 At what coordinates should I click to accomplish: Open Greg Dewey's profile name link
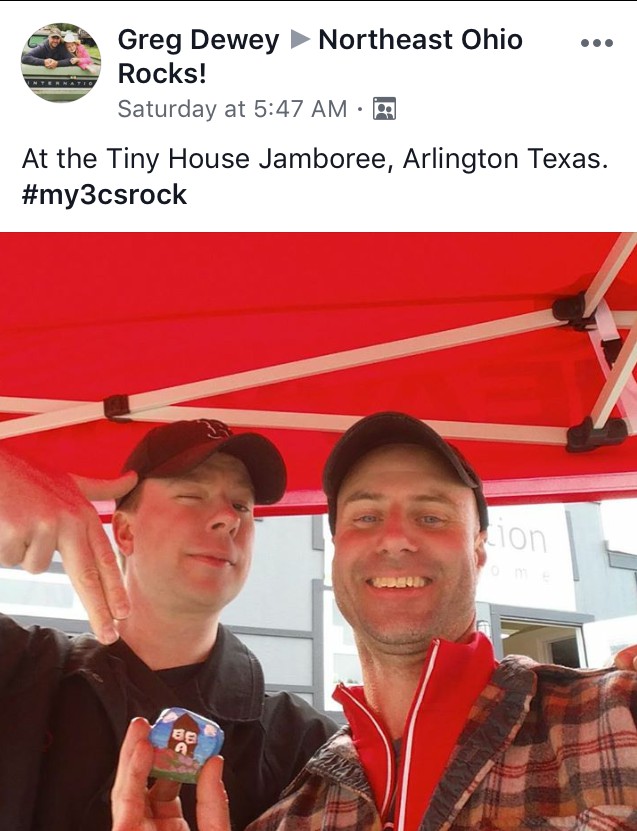(198, 40)
